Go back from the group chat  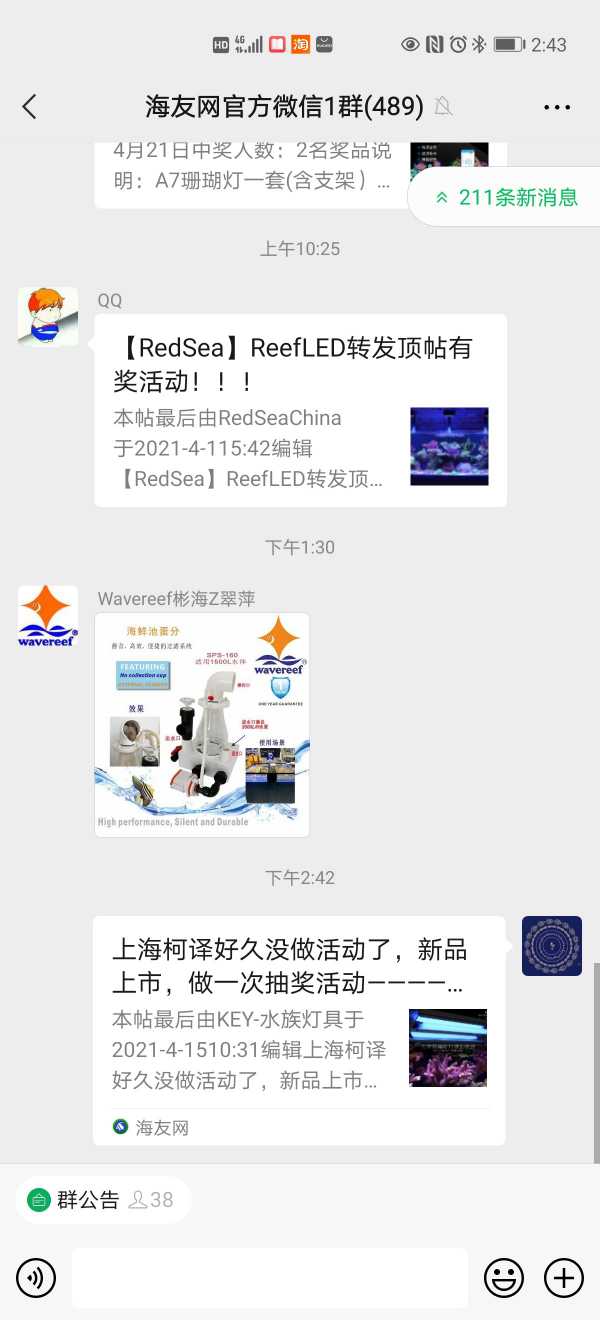[x=29, y=107]
